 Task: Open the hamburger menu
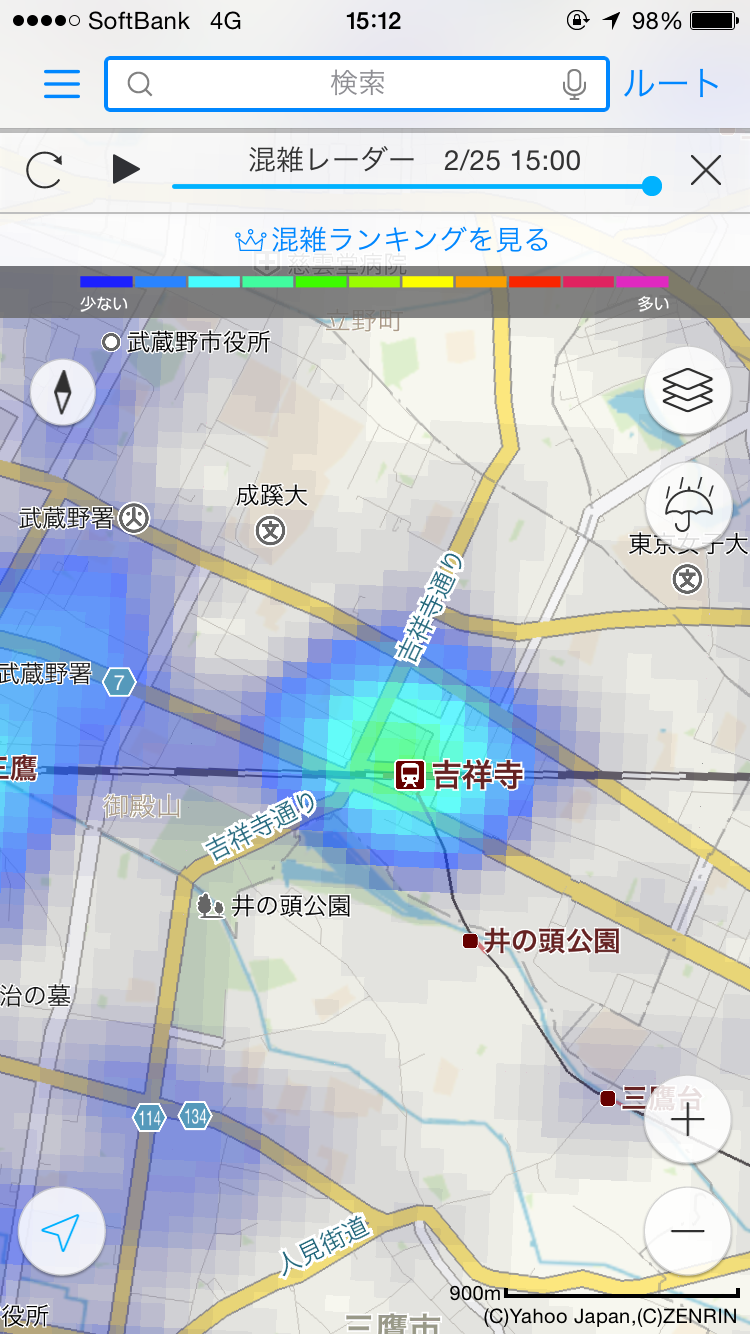[62, 84]
